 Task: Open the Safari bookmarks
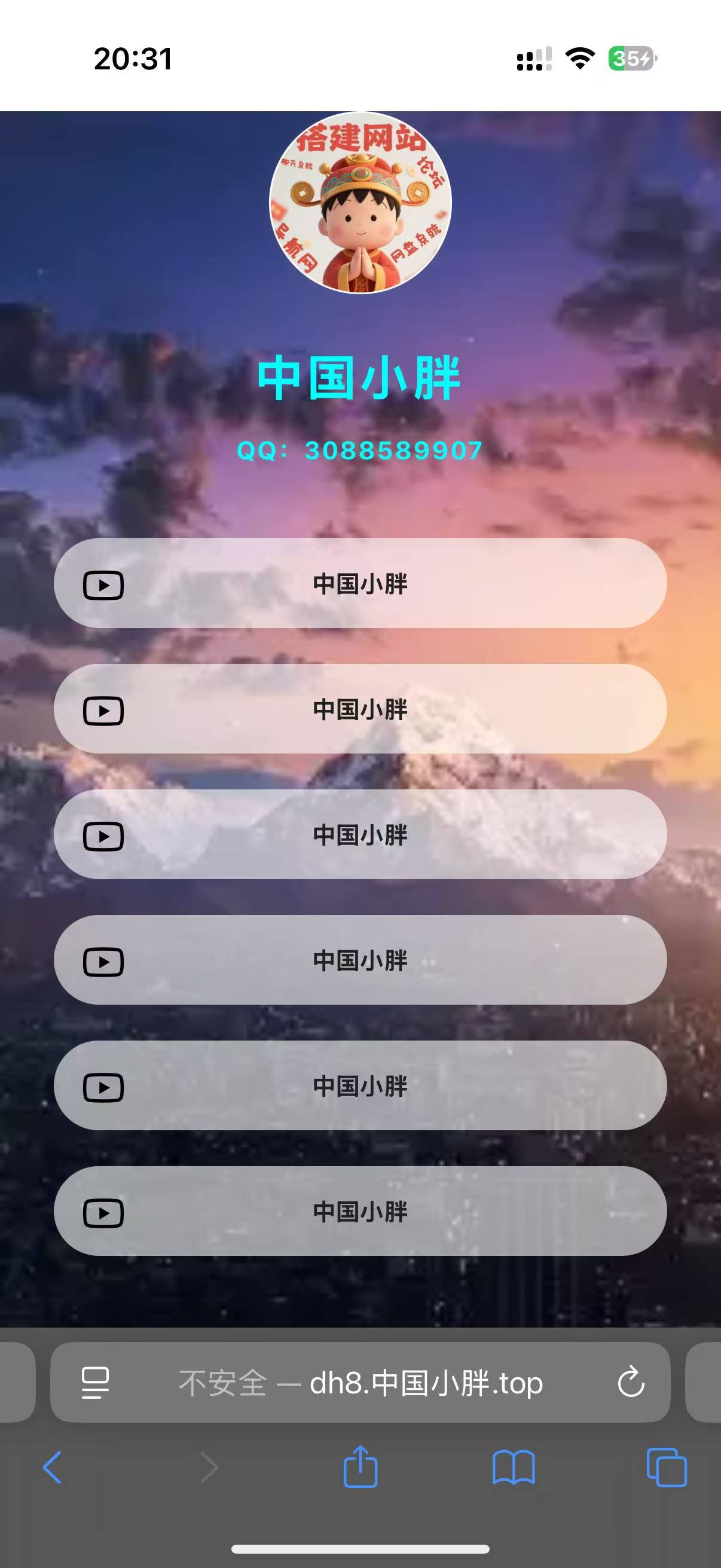[514, 1467]
